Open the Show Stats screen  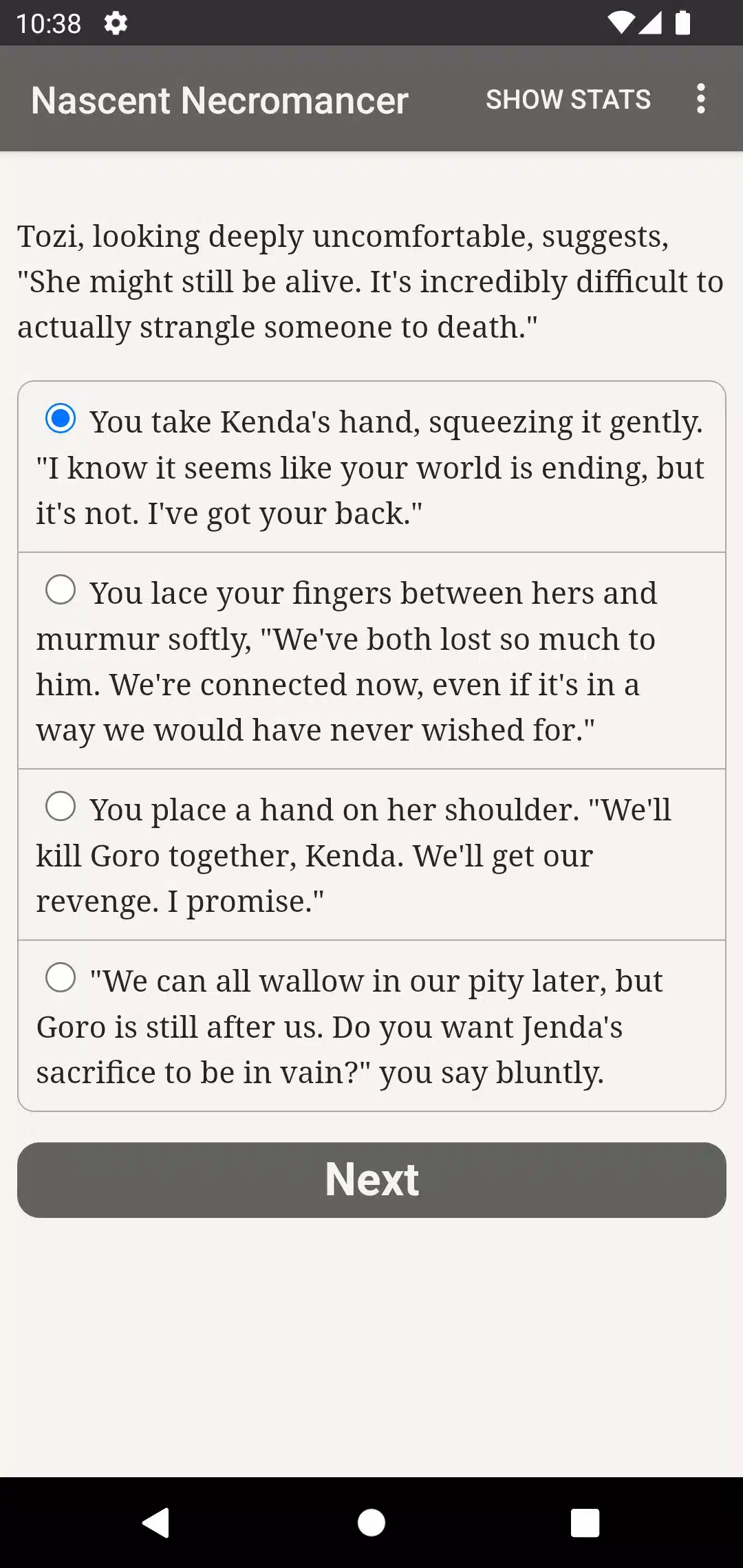(568, 100)
